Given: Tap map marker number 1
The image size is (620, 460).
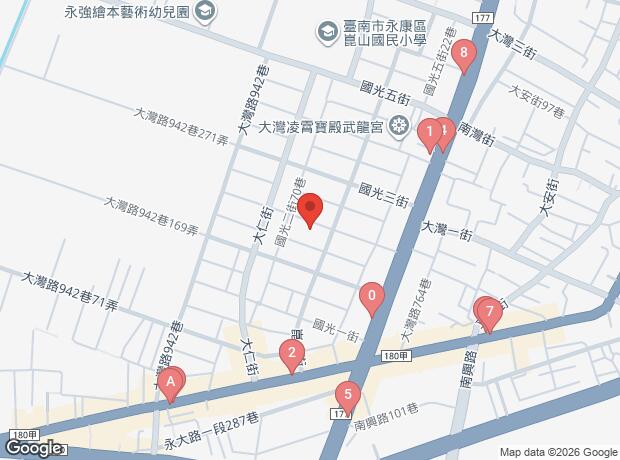Looking at the screenshot, I should [x=429, y=131].
